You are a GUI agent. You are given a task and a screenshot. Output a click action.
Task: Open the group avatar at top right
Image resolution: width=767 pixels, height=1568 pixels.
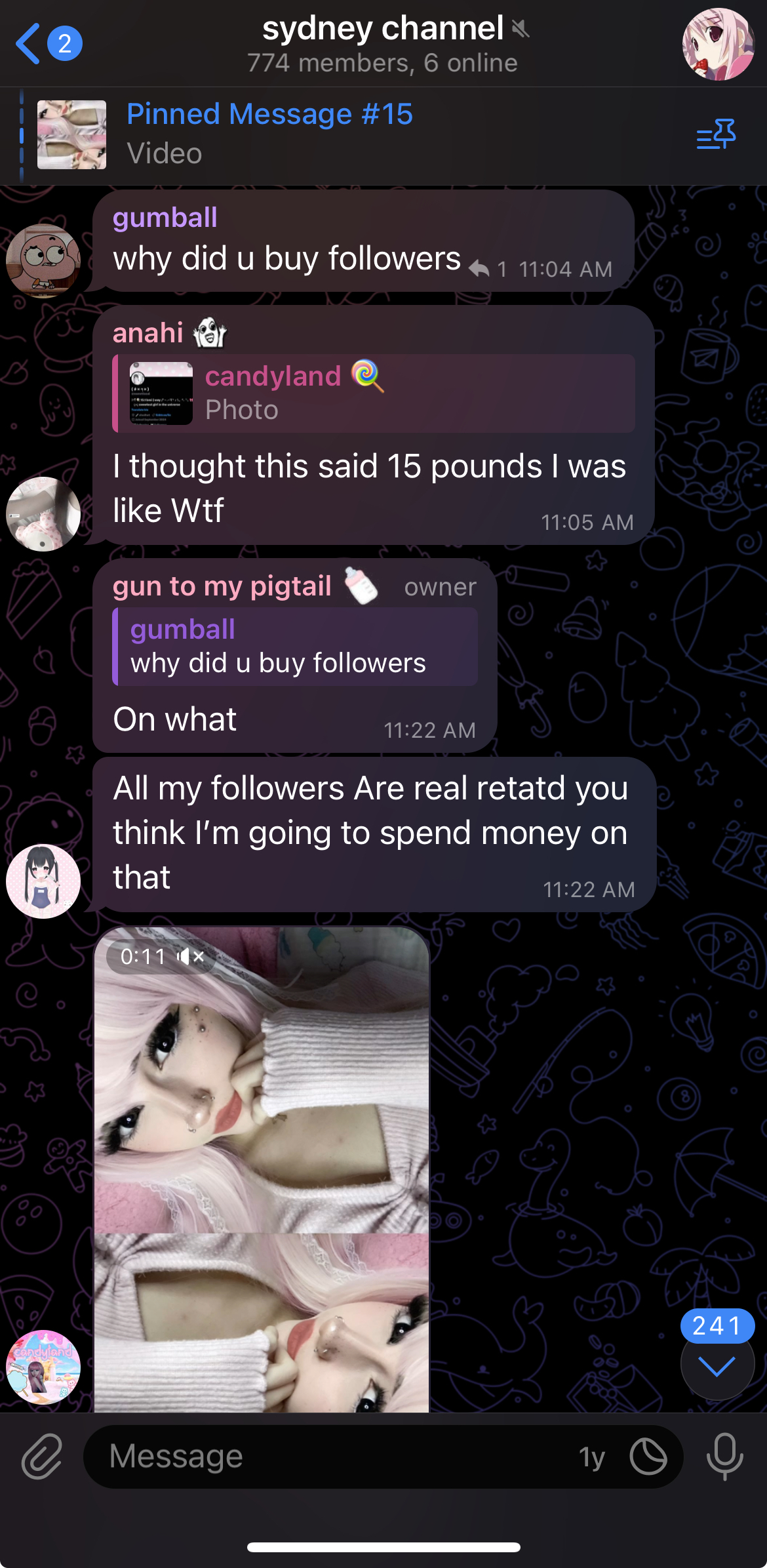718,44
